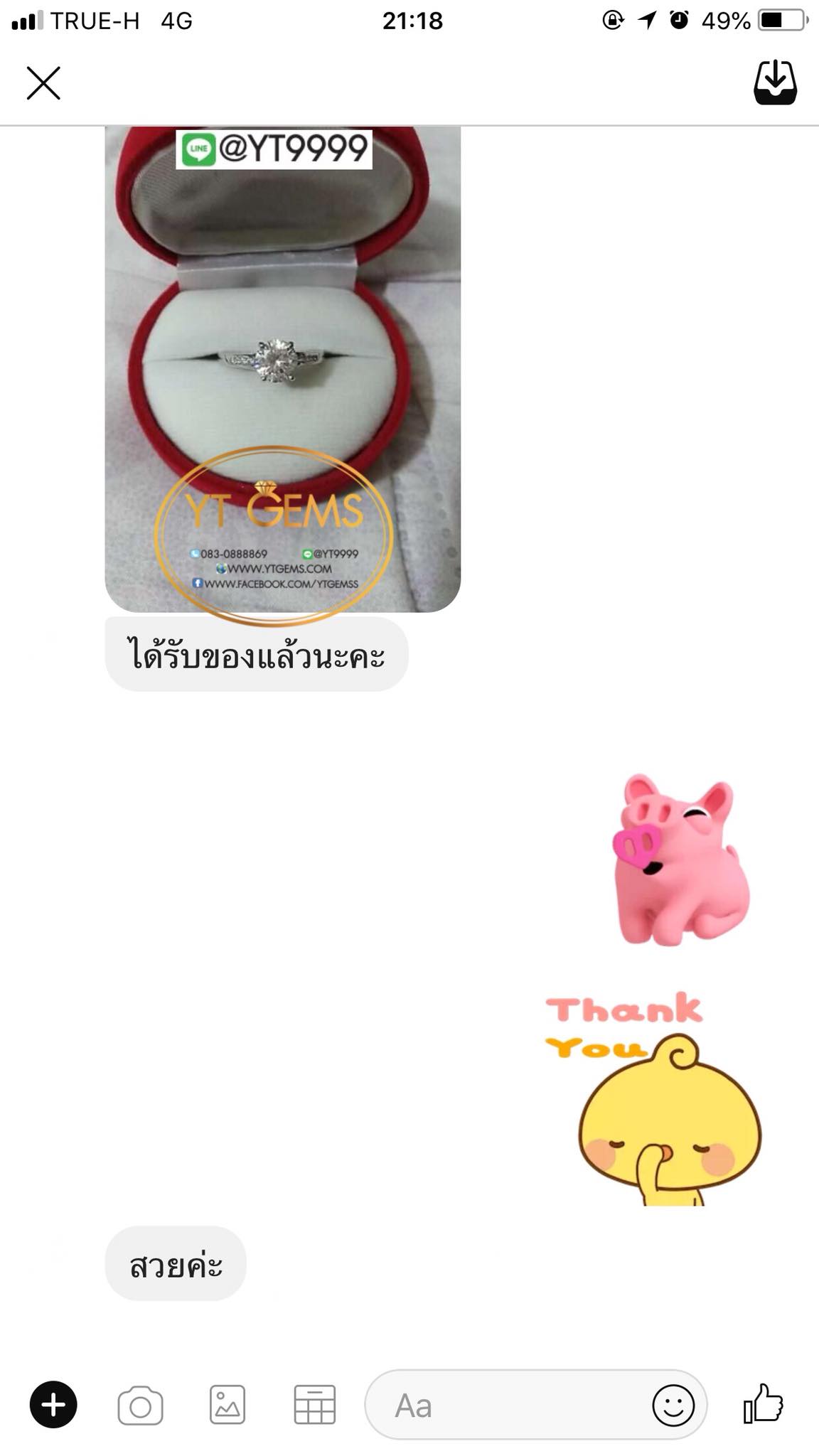Open the grid icon beside the message field
Viewport: 819px width, 1456px height.
(315, 1405)
